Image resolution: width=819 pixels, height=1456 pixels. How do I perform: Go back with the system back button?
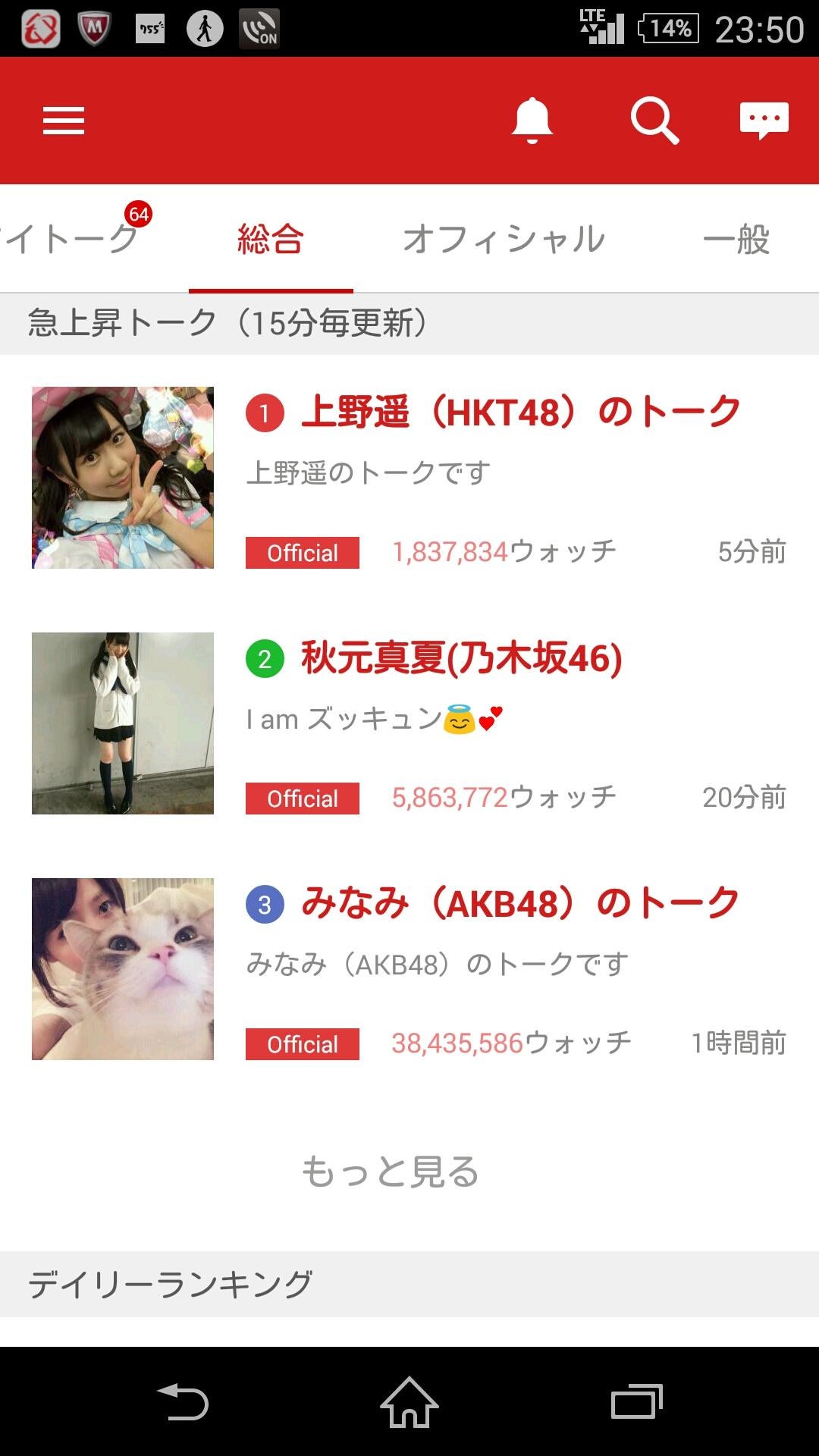(x=183, y=1402)
